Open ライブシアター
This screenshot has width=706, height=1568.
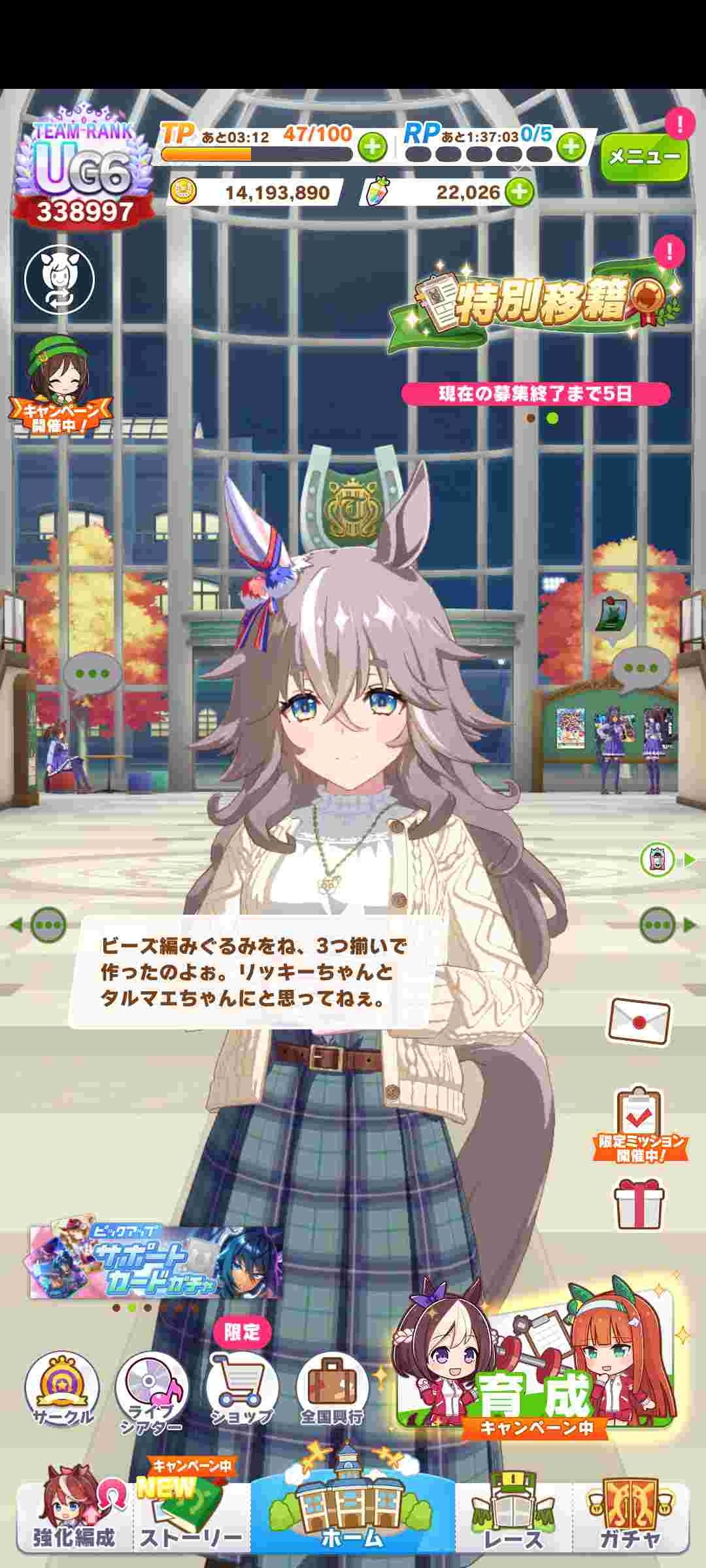coord(152,1390)
